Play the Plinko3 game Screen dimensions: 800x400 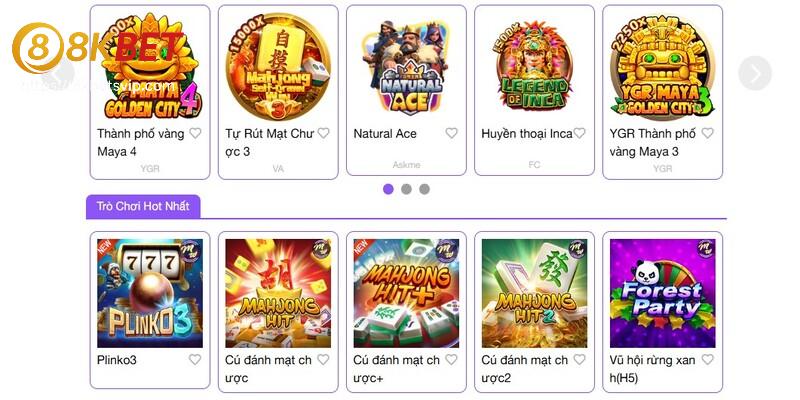click(x=150, y=292)
